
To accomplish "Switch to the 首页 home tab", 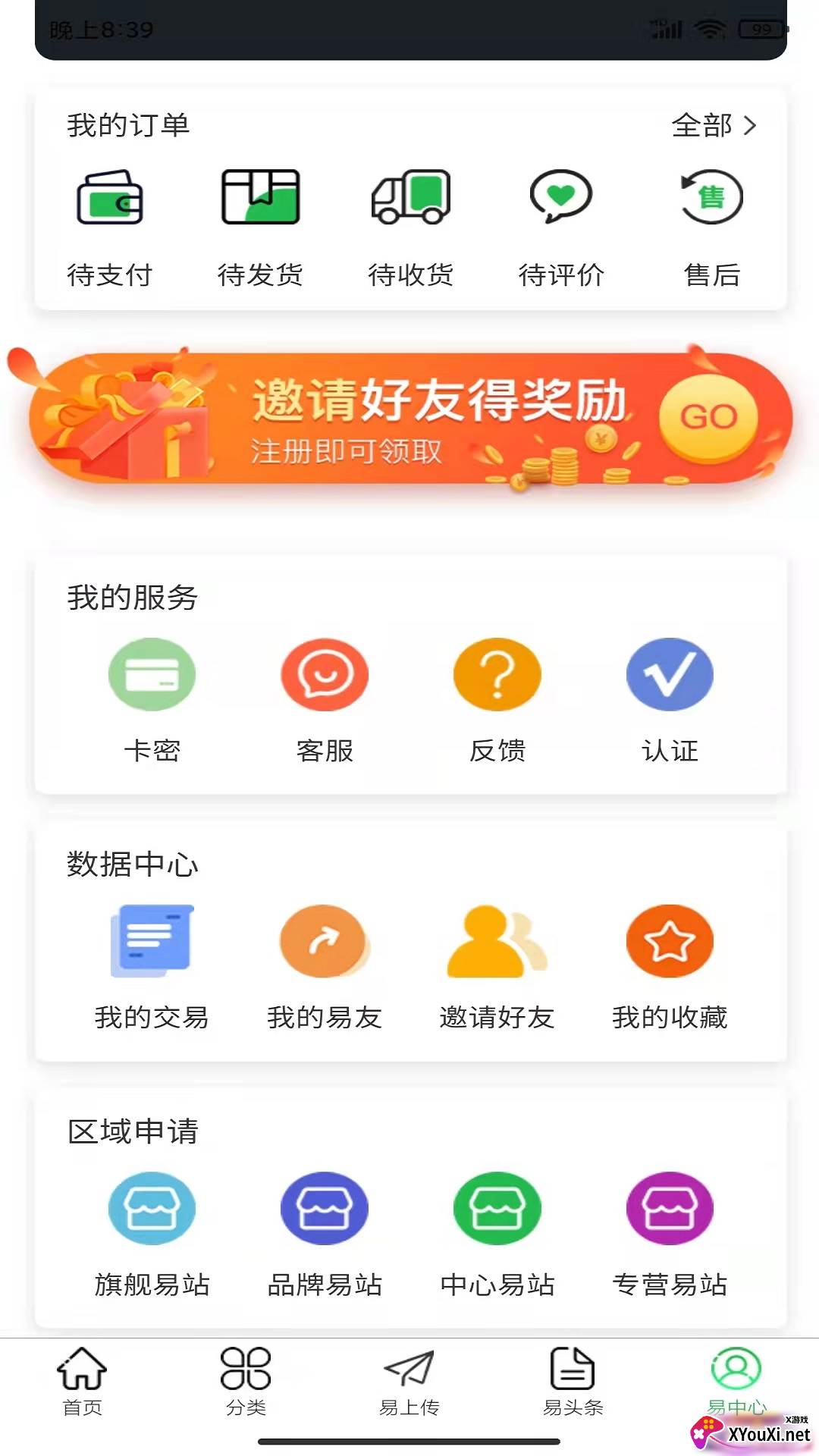I will (x=82, y=1382).
